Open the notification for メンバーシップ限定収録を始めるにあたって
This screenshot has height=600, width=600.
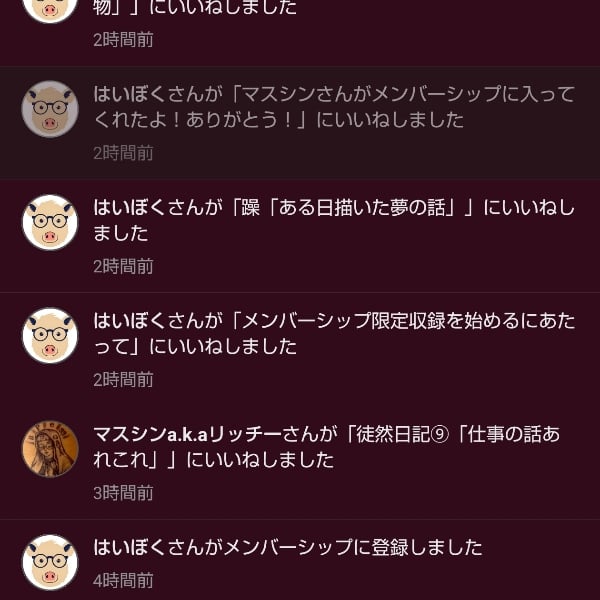coord(334,334)
